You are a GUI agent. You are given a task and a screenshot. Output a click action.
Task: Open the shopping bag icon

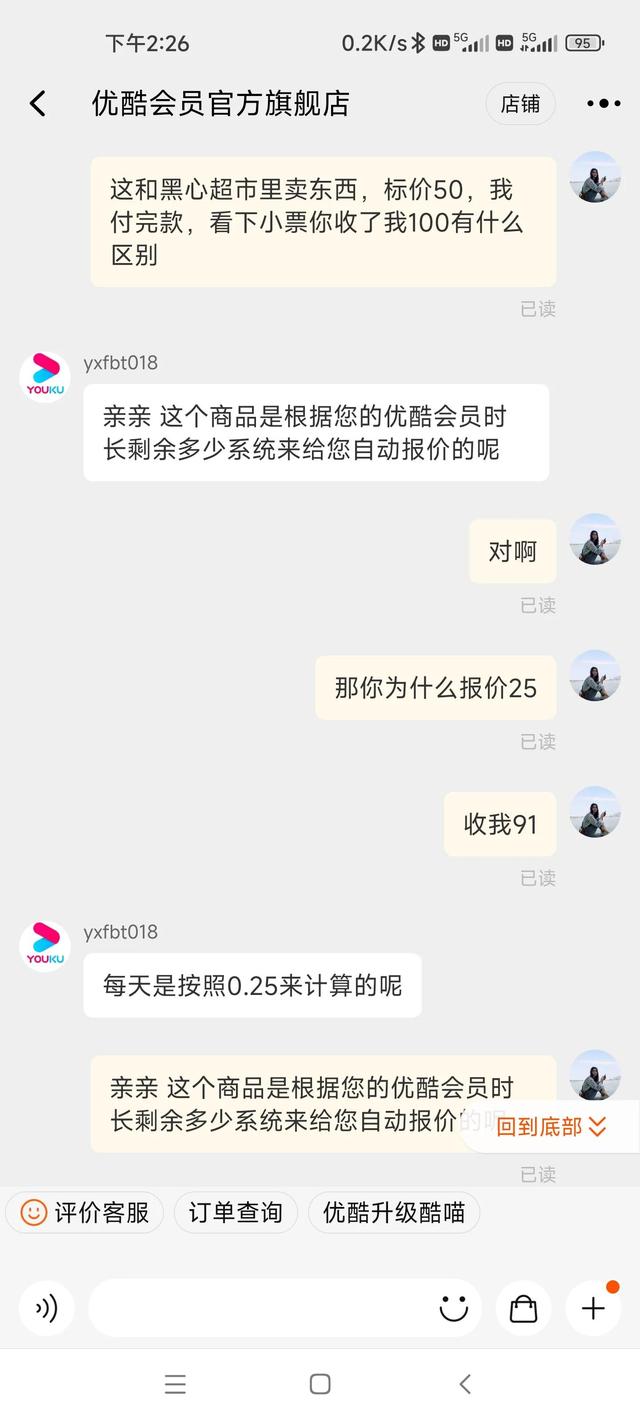point(523,1308)
